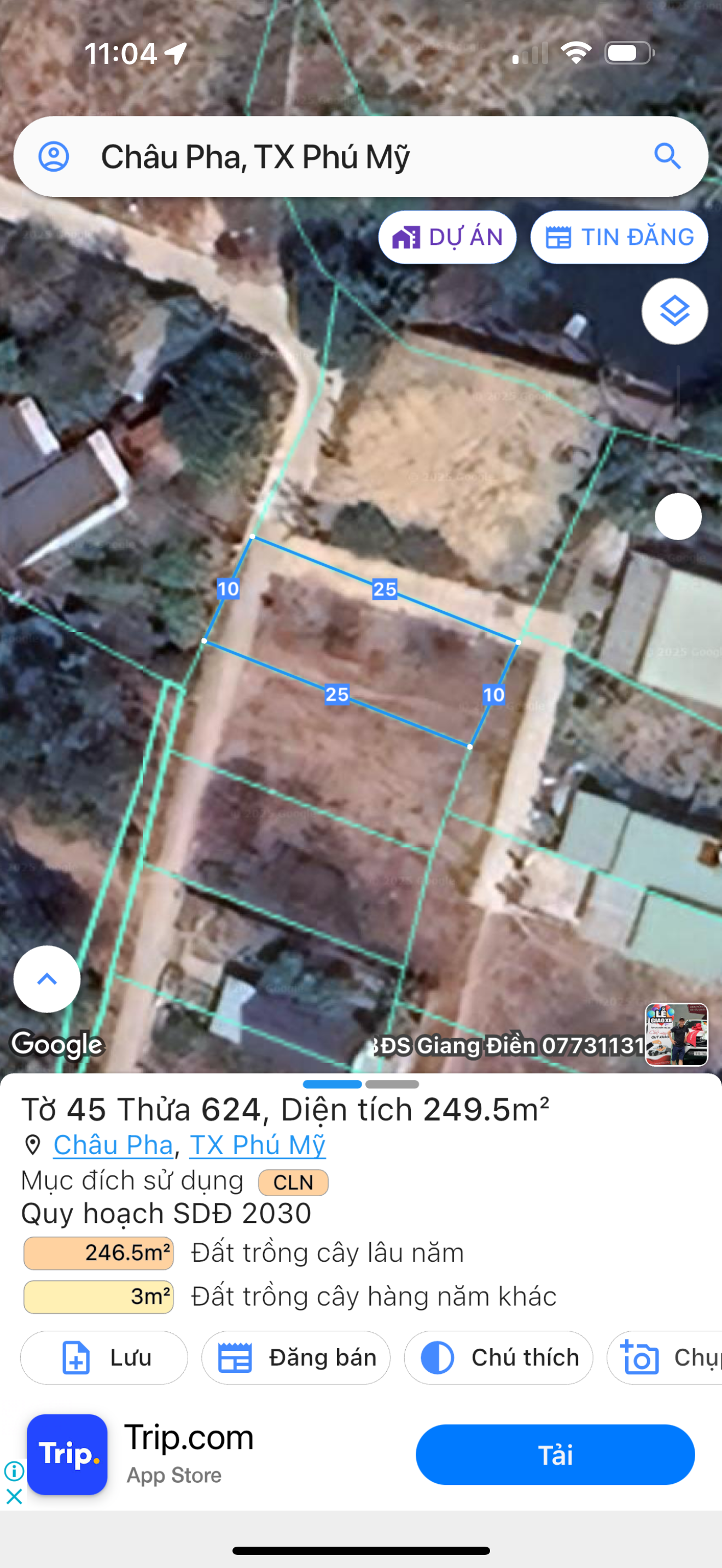Image resolution: width=722 pixels, height=1568 pixels.
Task: Open the DỰ ÁN projects chip
Action: coord(447,237)
